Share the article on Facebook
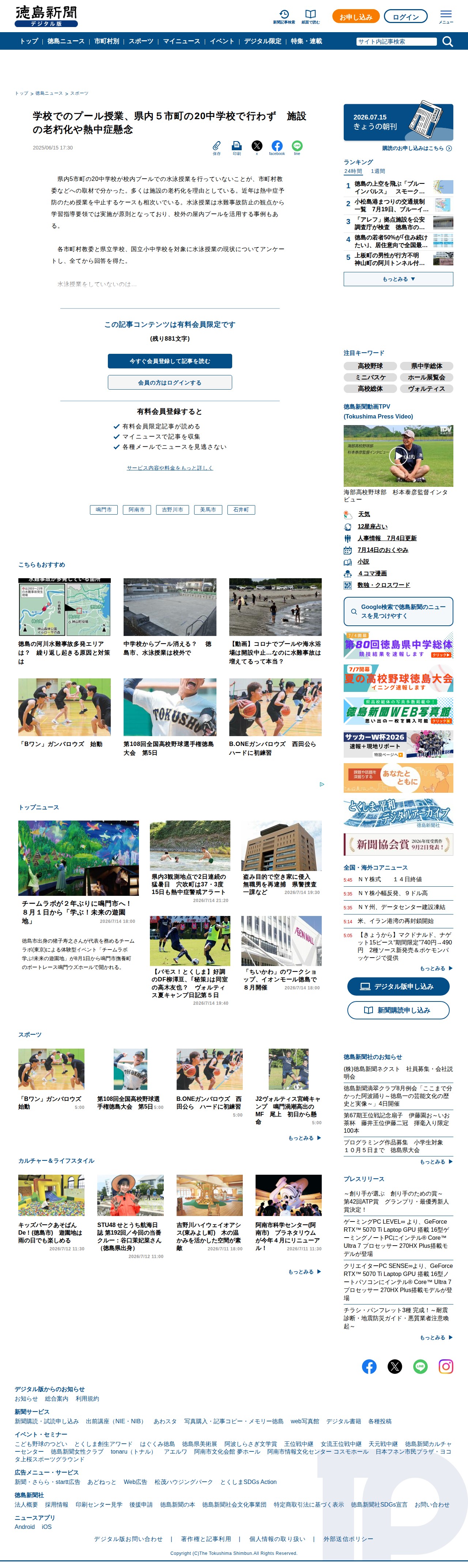468x1568 pixels. (277, 147)
